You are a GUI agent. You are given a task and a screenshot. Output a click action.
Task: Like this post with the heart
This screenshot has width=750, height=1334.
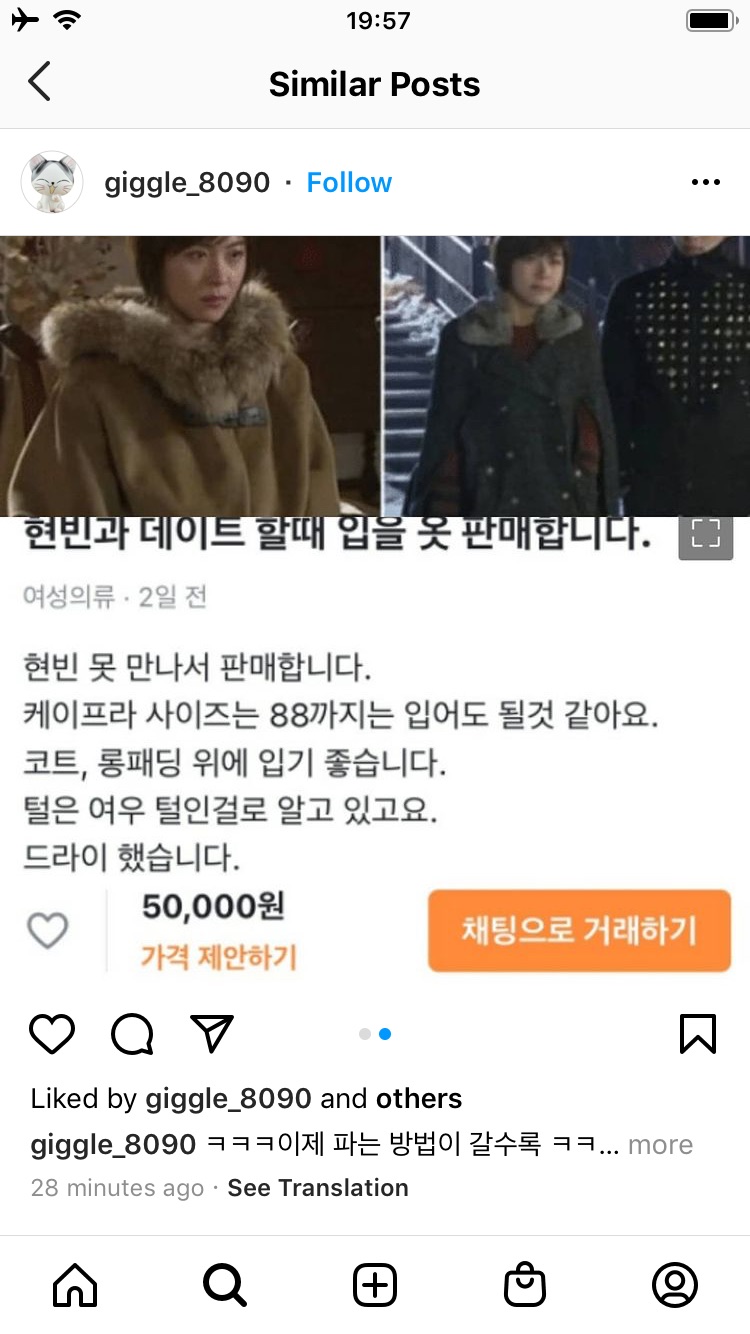(x=52, y=1034)
